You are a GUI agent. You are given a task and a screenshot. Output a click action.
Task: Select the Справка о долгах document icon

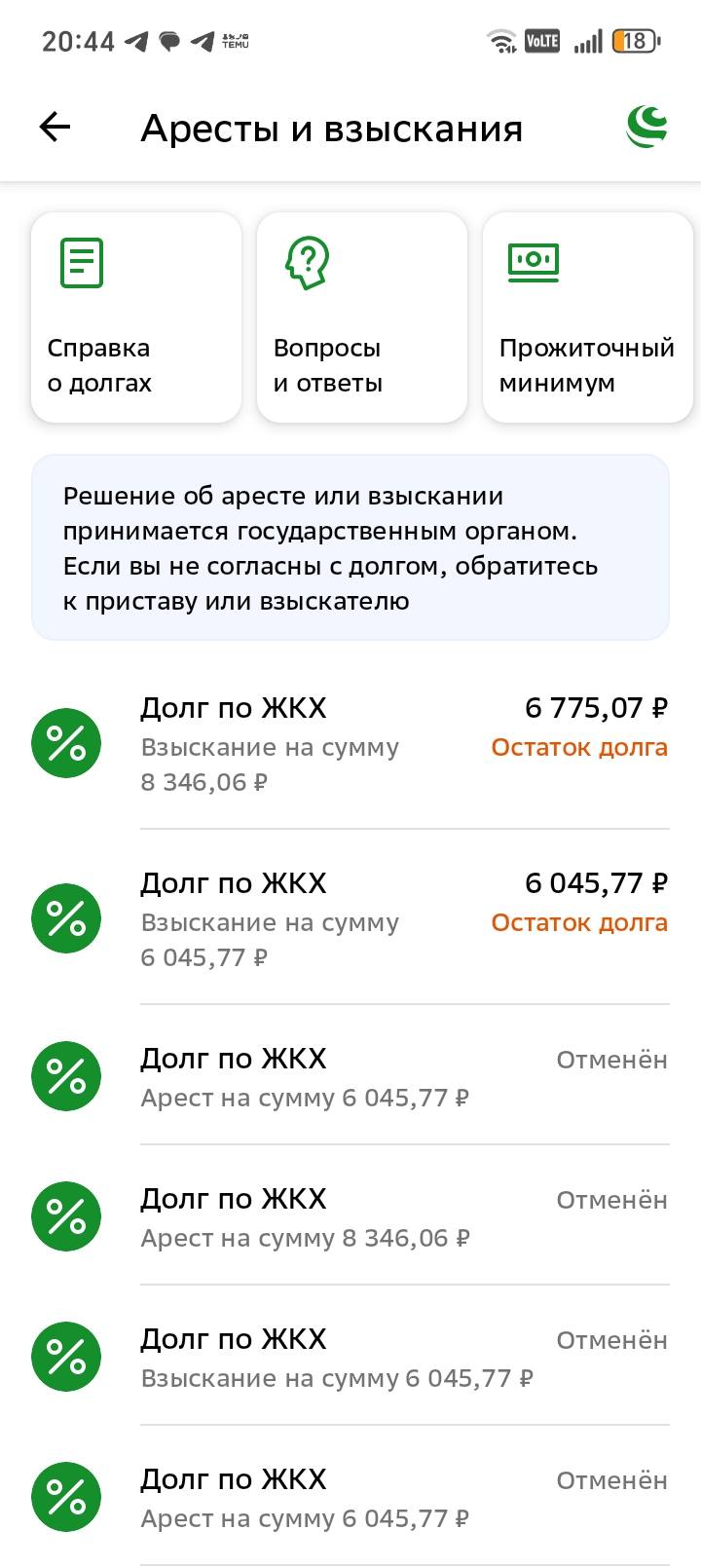click(83, 262)
